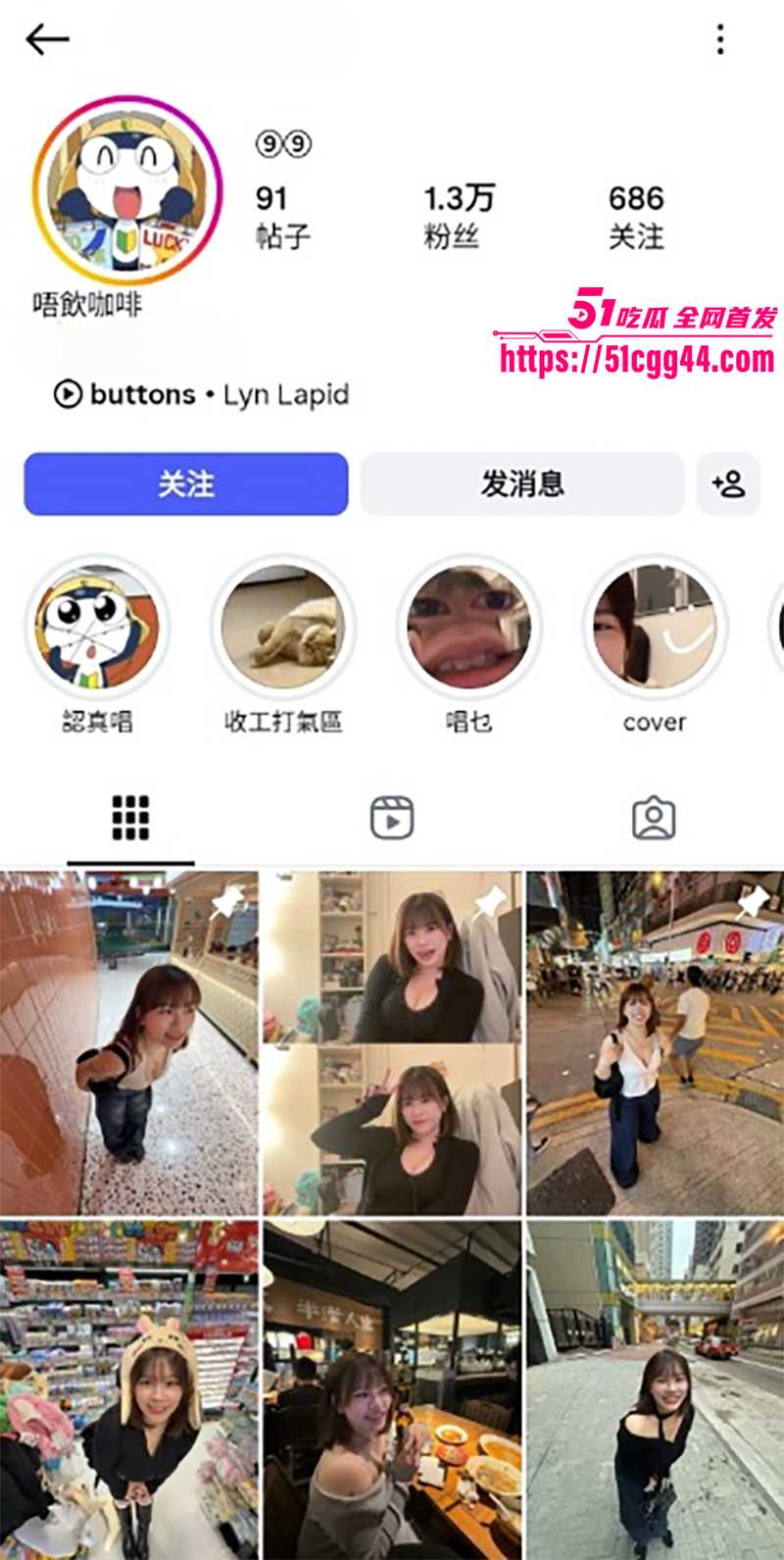Screen dimensions: 784x1560
Task: Open pinned post on orange tiled wall
Action: tap(128, 1043)
